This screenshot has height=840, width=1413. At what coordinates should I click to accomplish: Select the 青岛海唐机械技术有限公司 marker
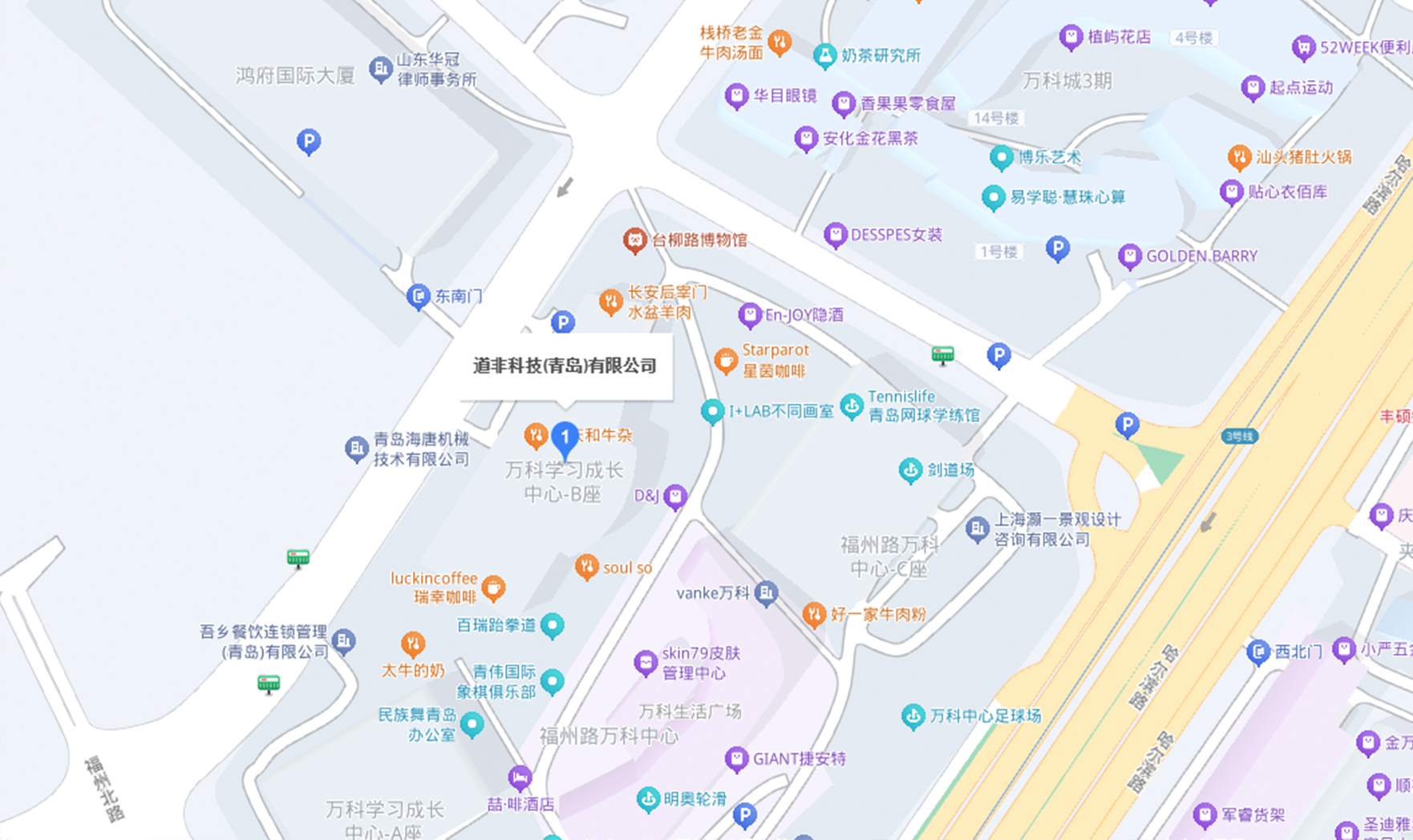356,449
